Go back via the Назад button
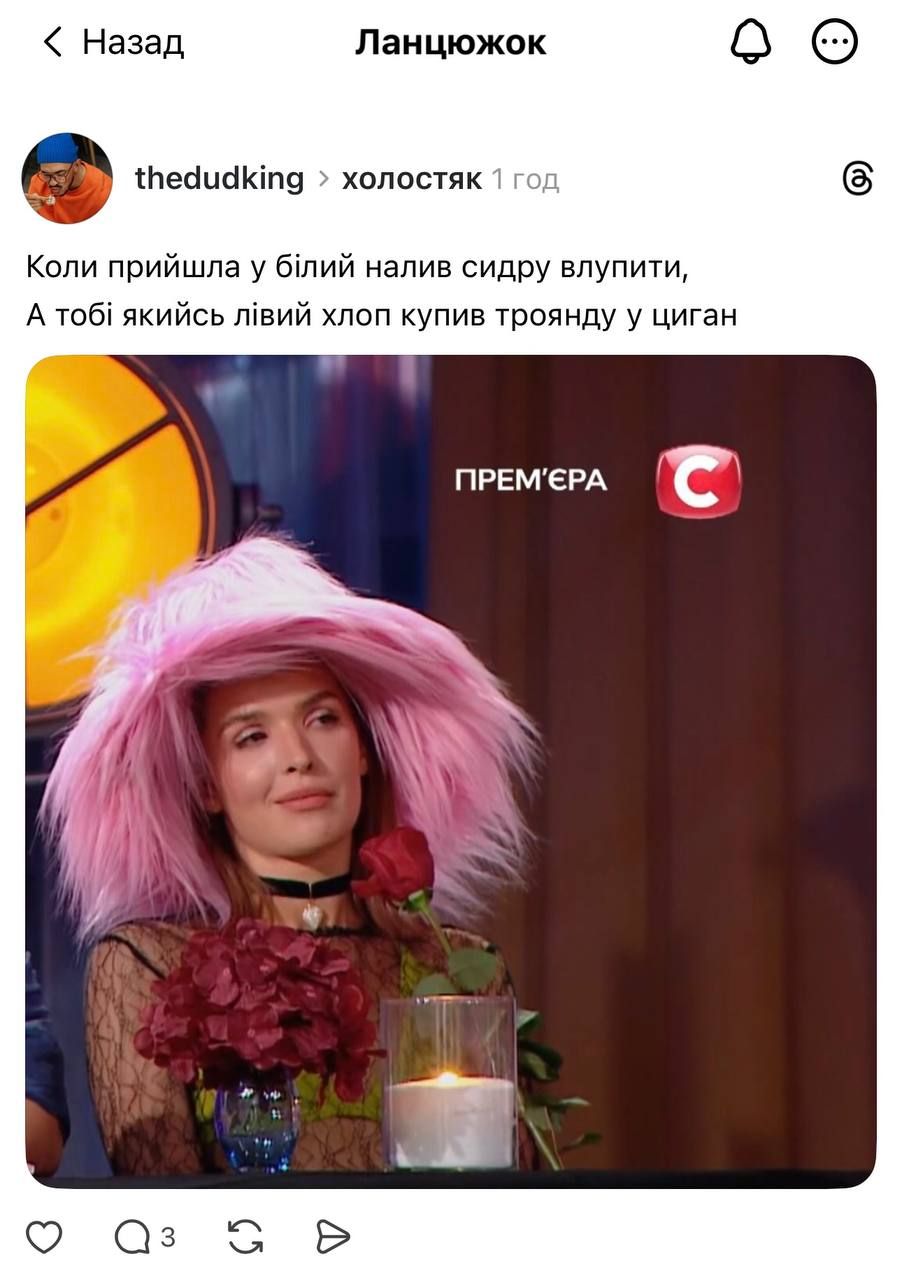This screenshot has height=1280, width=902. 113,42
